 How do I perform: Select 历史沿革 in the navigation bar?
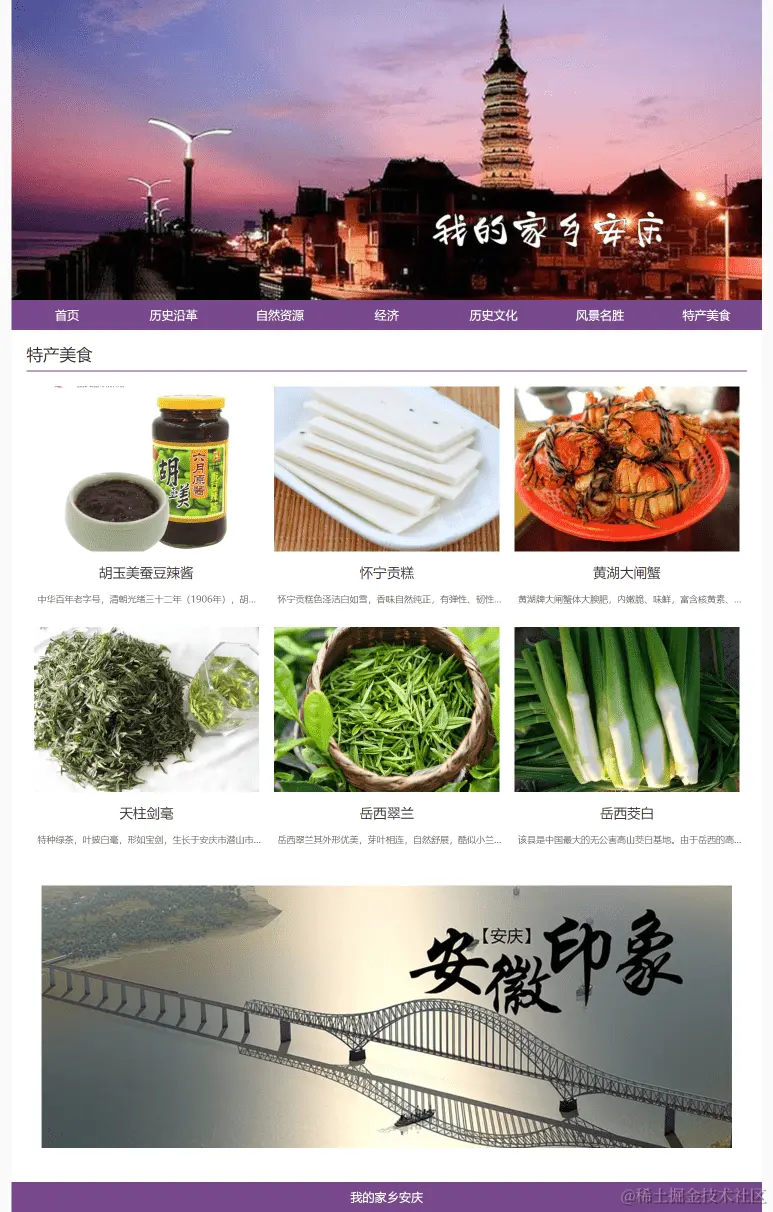point(172,315)
